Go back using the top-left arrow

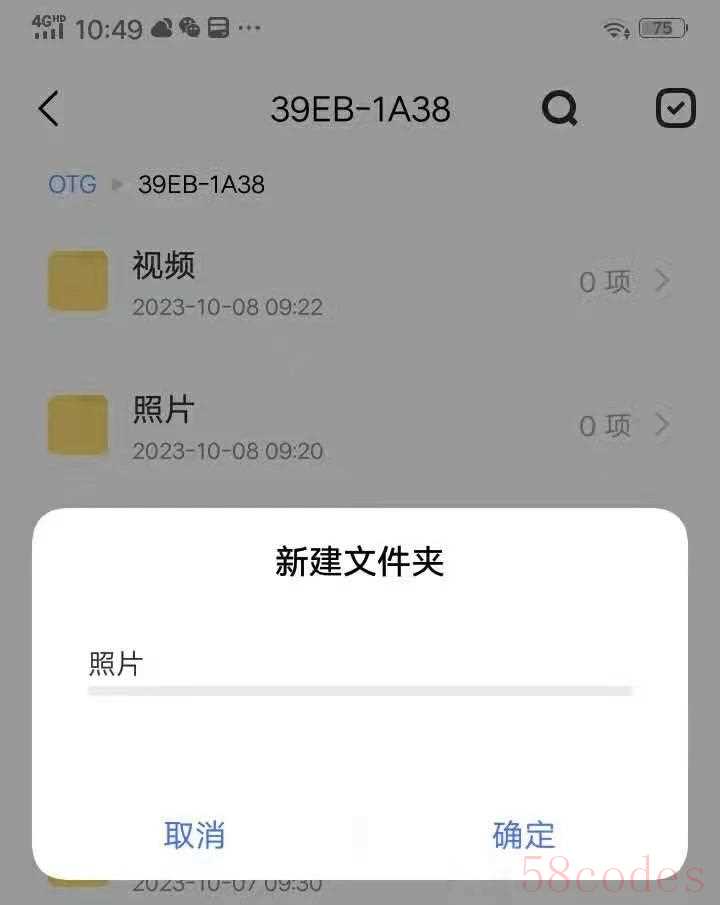click(49, 108)
